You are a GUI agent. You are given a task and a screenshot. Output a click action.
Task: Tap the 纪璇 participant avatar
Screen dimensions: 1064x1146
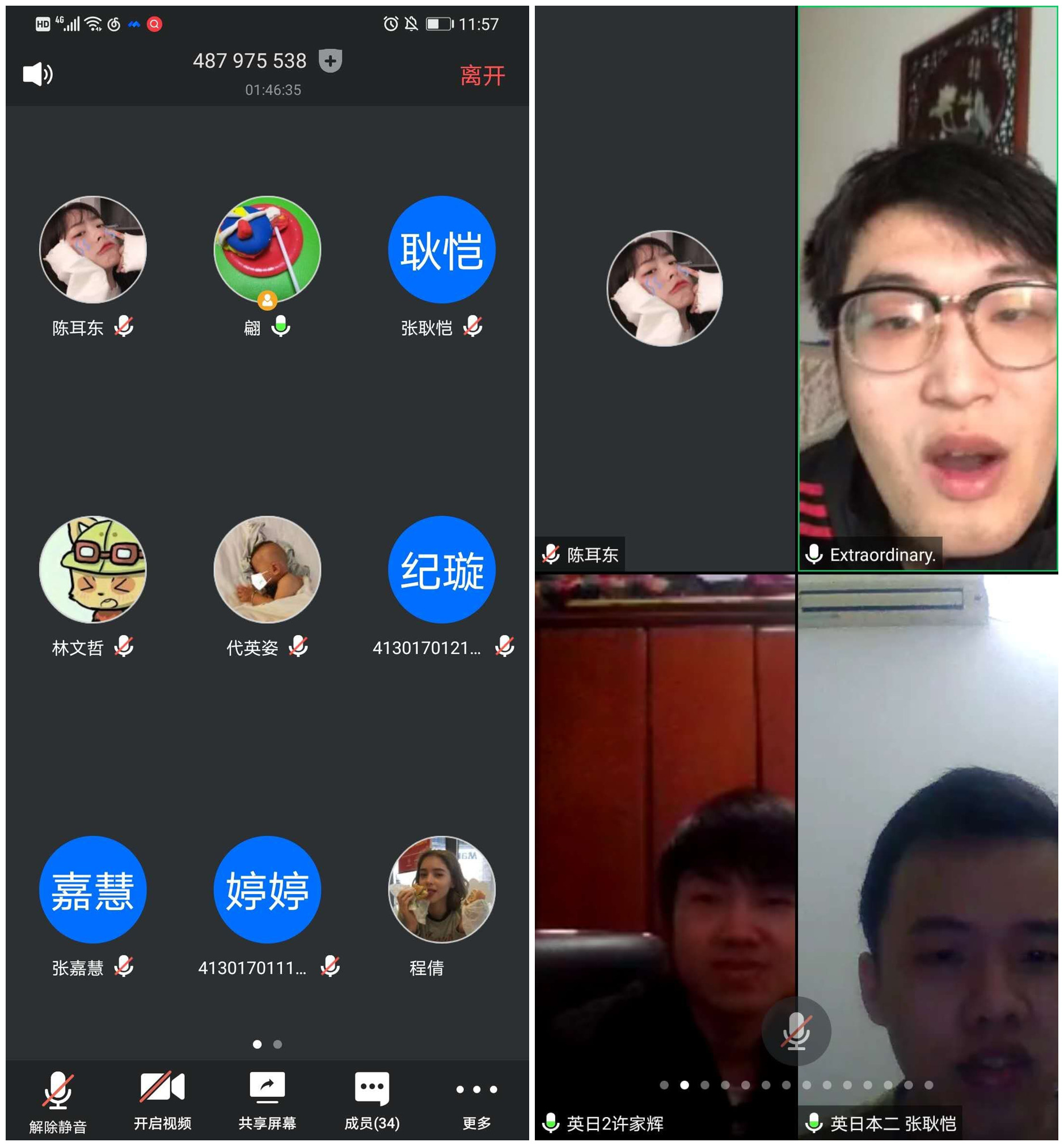coord(442,569)
